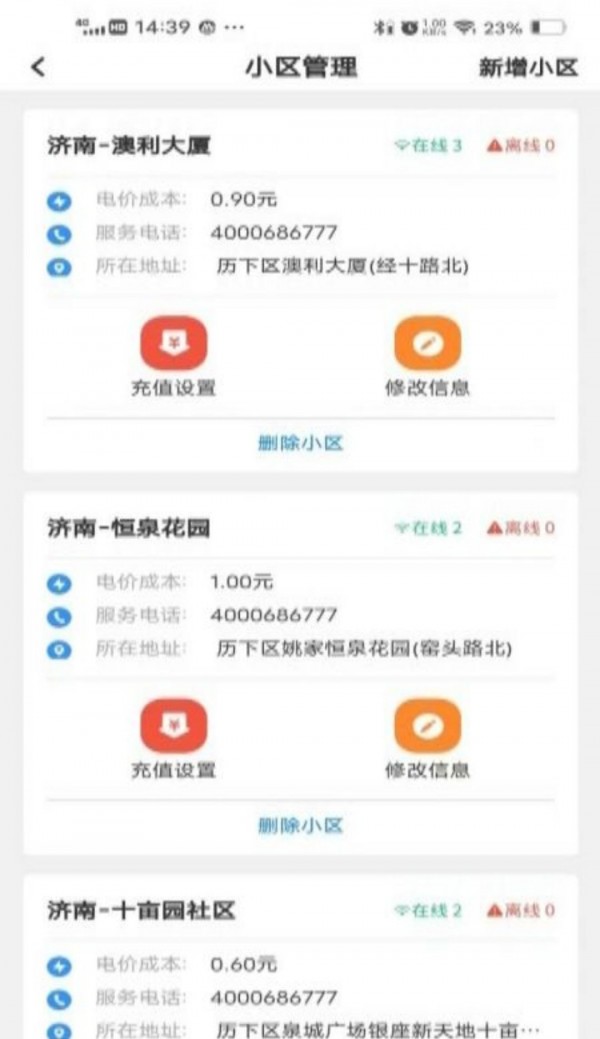Tap 删除小区 under 济南-澳利大厦

point(300,443)
